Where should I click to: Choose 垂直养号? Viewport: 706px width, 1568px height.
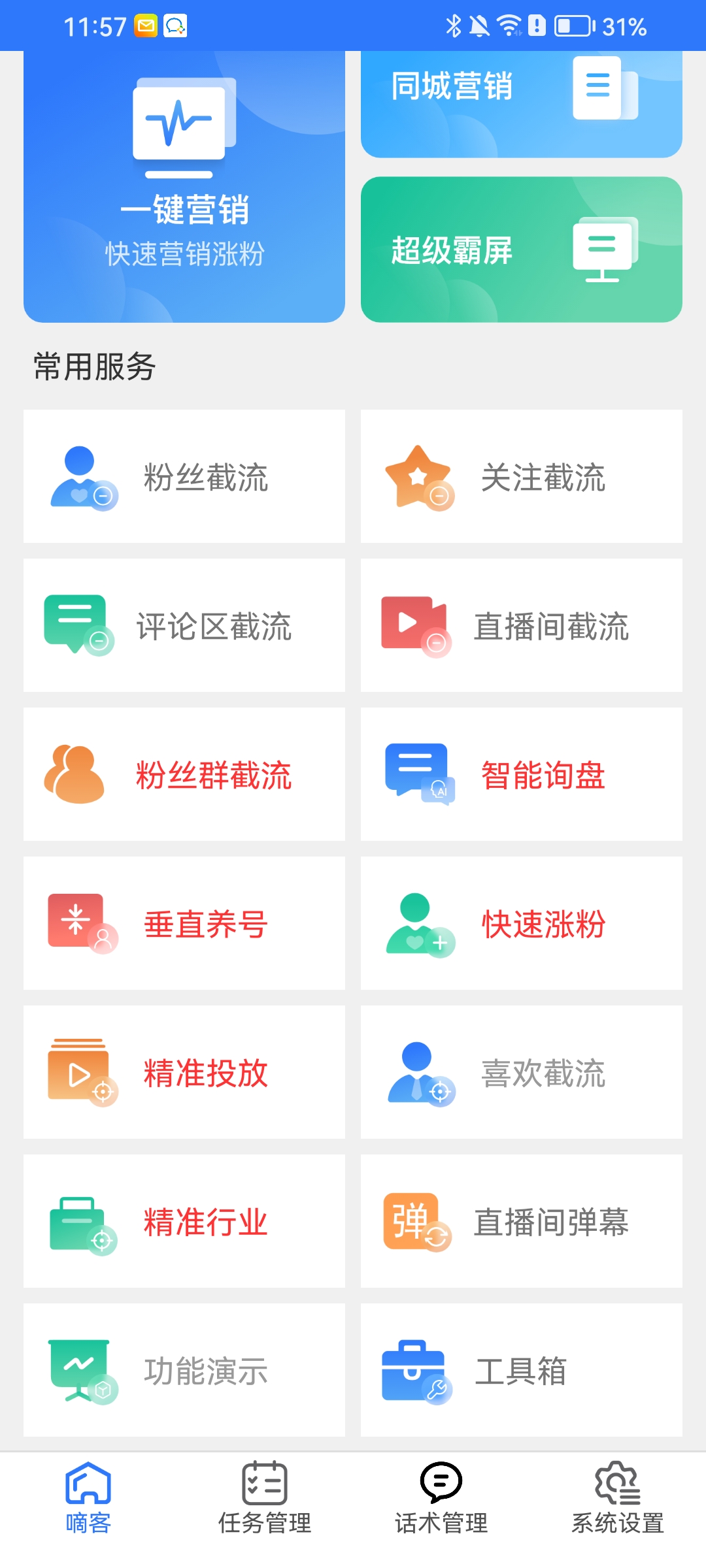click(x=184, y=923)
